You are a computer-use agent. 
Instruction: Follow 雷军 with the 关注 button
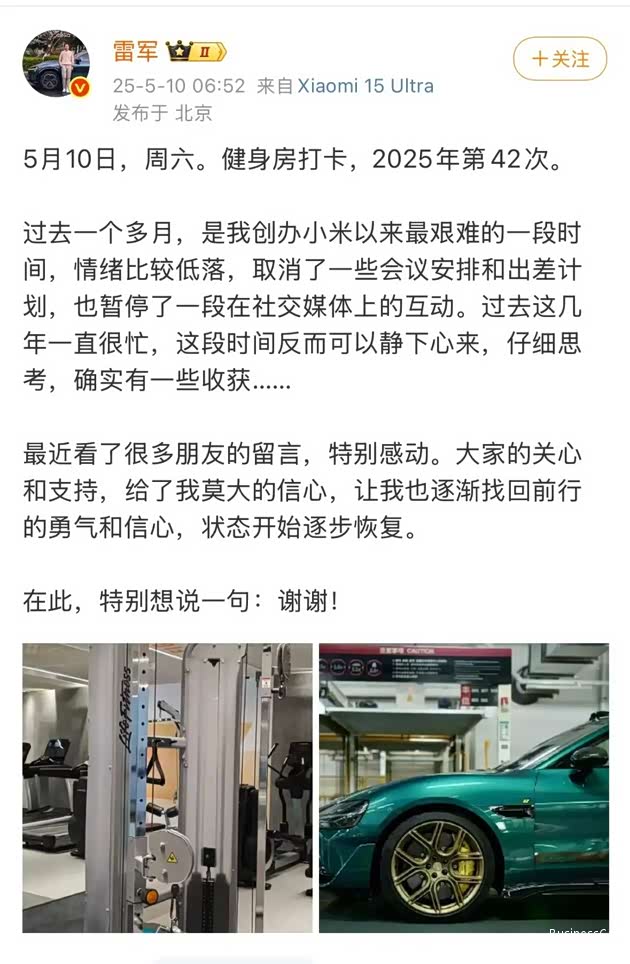coord(559,59)
